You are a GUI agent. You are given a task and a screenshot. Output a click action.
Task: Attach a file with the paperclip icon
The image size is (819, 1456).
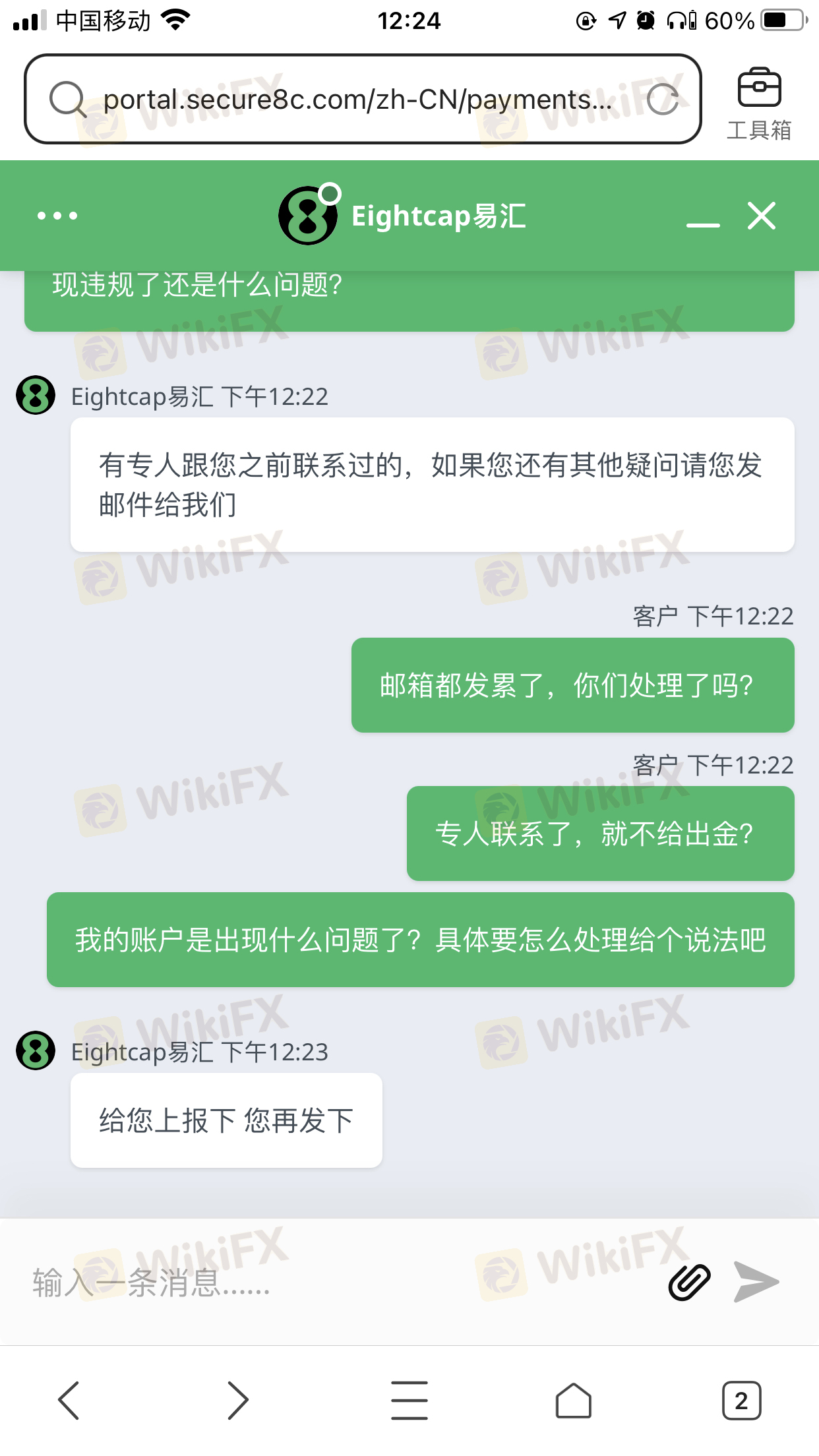point(689,1283)
